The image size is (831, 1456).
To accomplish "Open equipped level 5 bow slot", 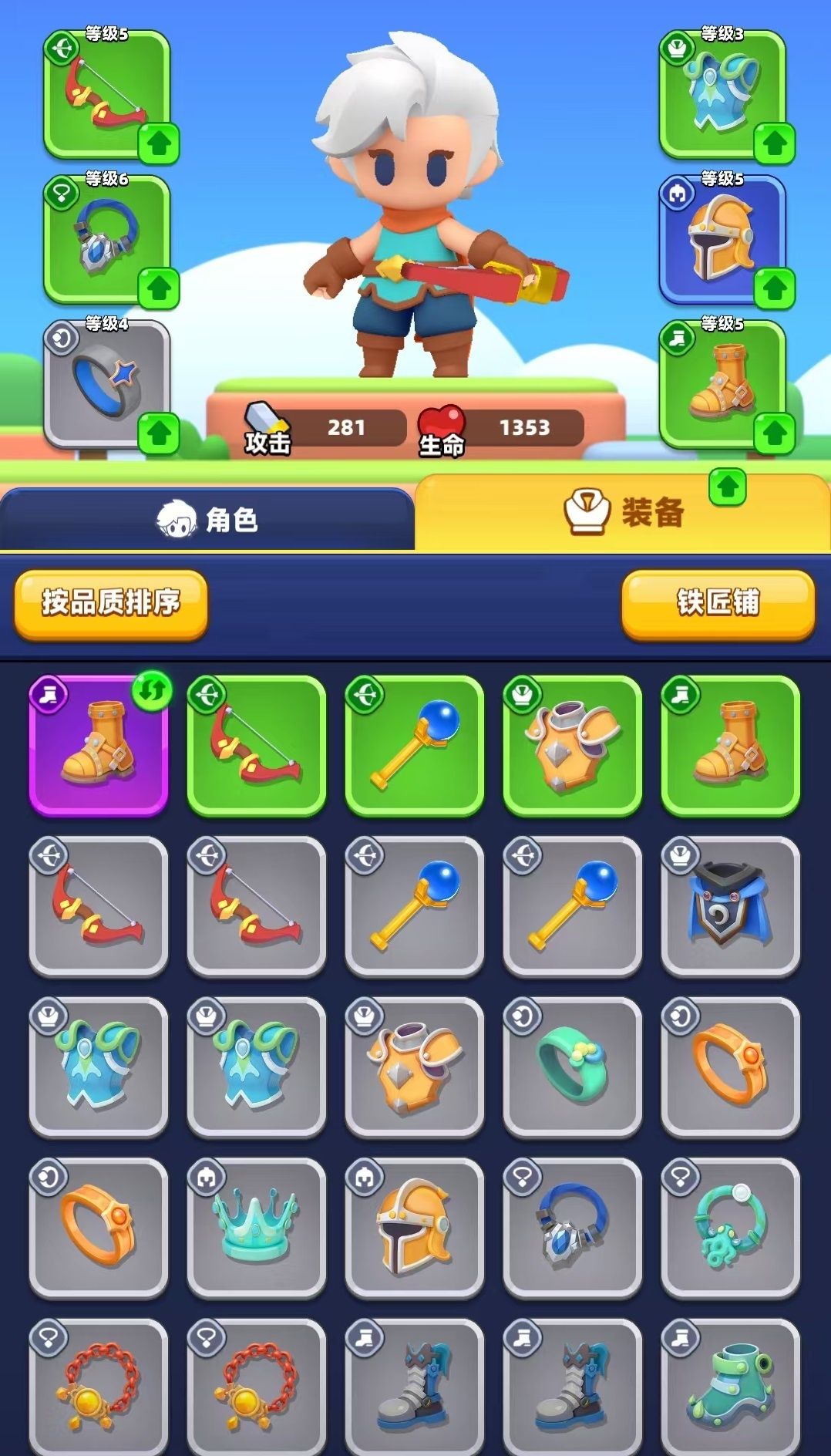I will click(106, 96).
